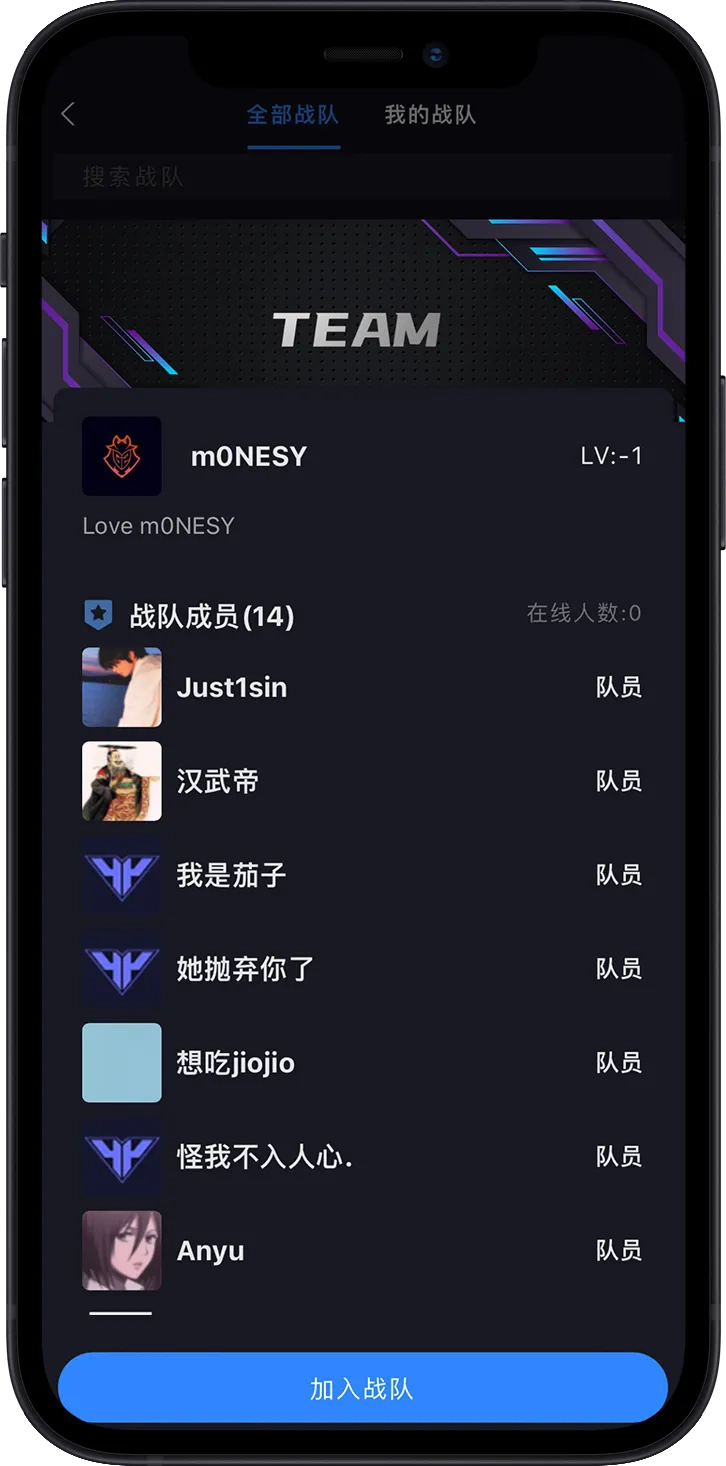The height and width of the screenshot is (1466, 726).
Task: Select 怪我不入人心.'s clan logo avatar
Action: click(x=121, y=1156)
